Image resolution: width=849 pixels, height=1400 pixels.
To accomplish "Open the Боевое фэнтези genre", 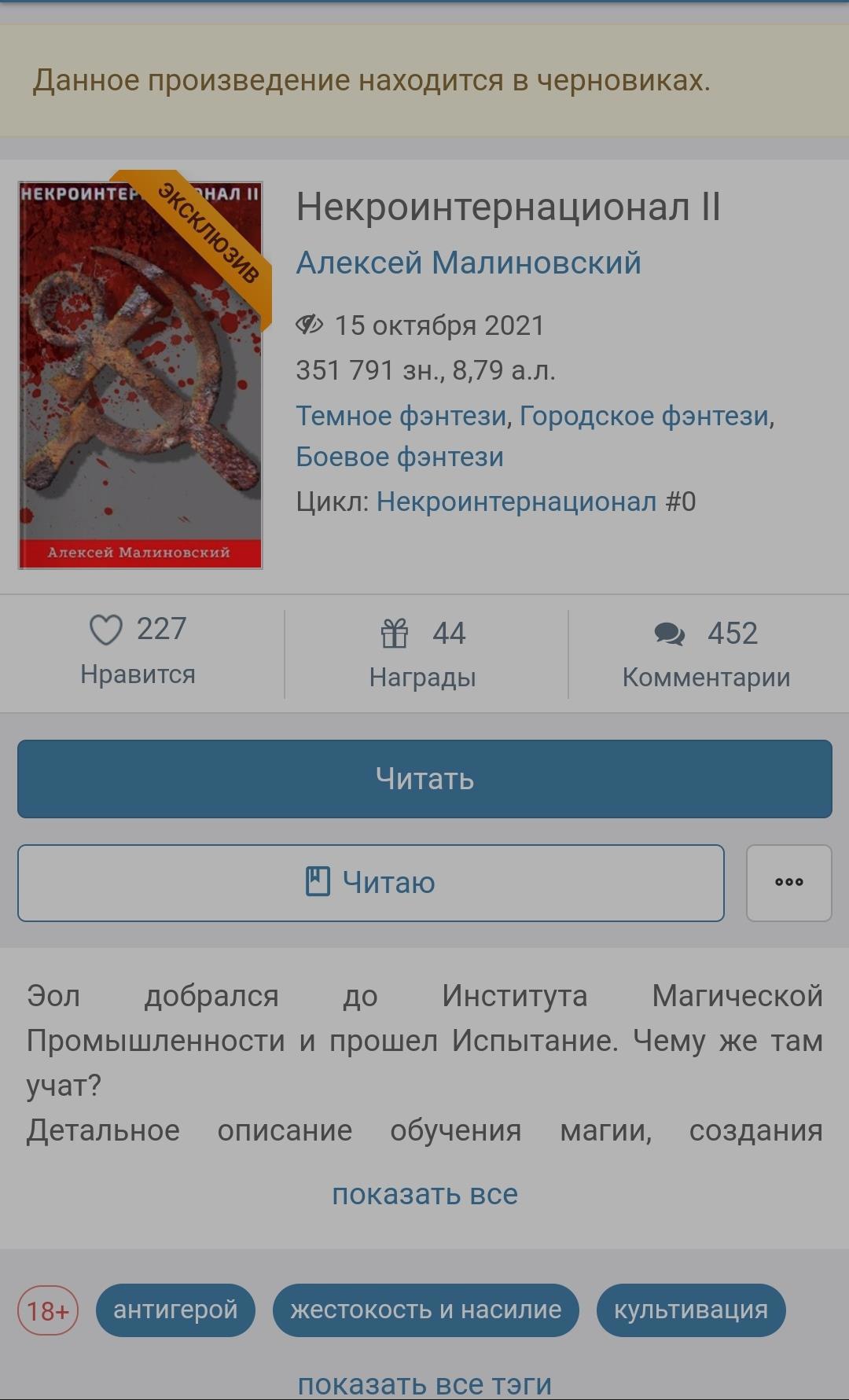I will pos(399,457).
